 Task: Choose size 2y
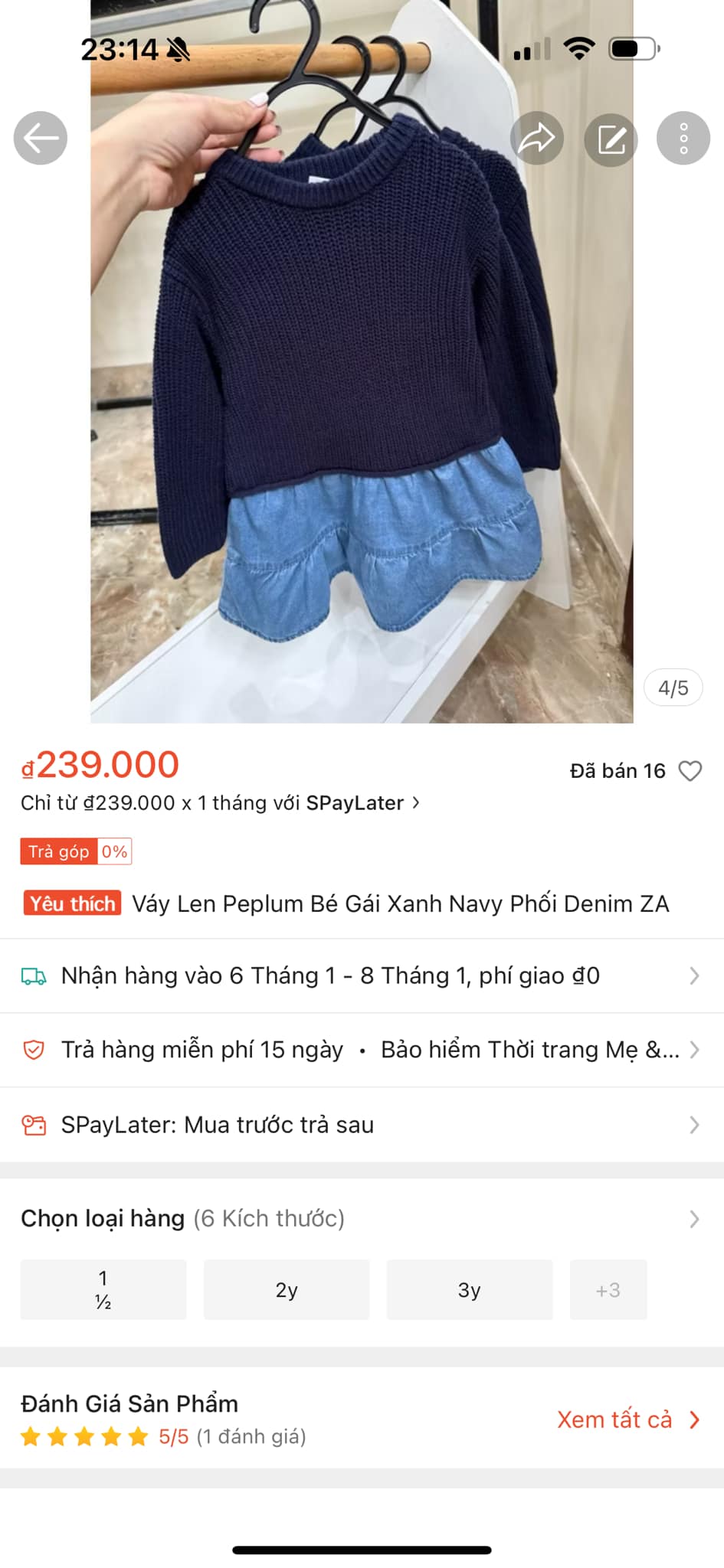click(x=287, y=1289)
